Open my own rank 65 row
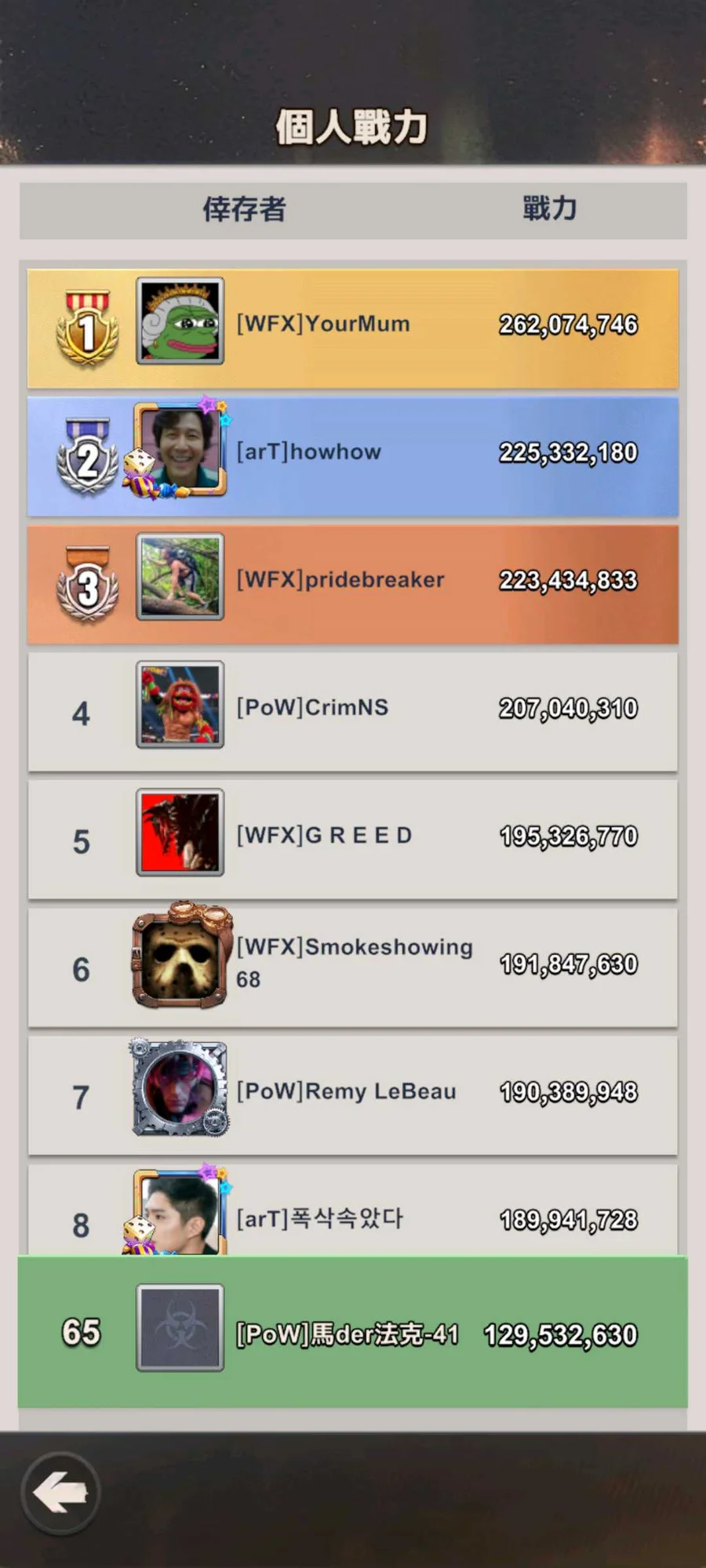 (353, 1332)
